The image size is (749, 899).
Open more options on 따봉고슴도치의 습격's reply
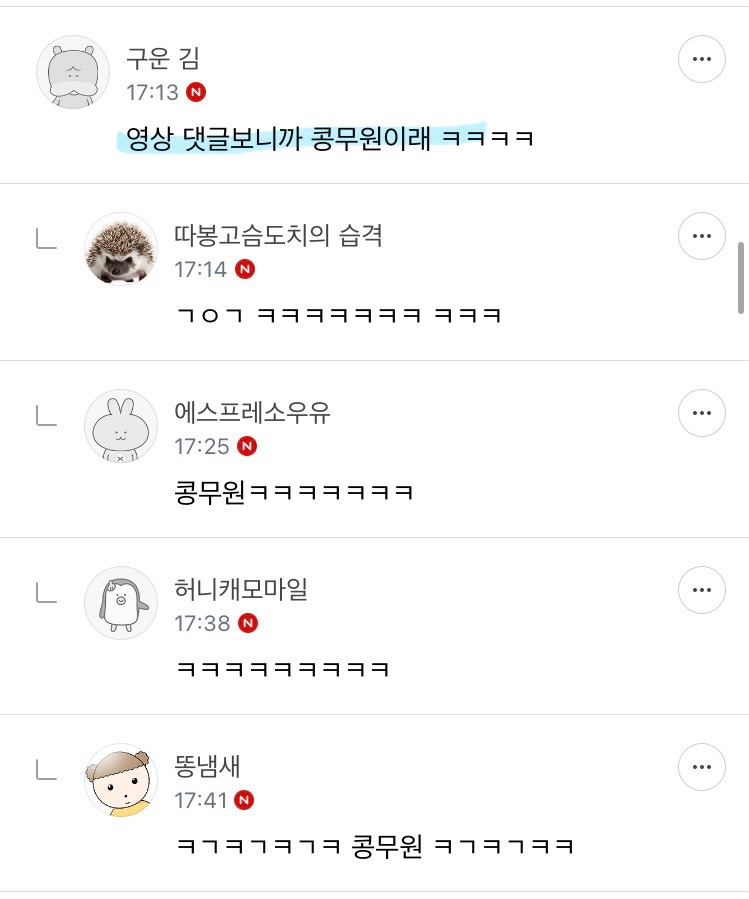(x=701, y=236)
